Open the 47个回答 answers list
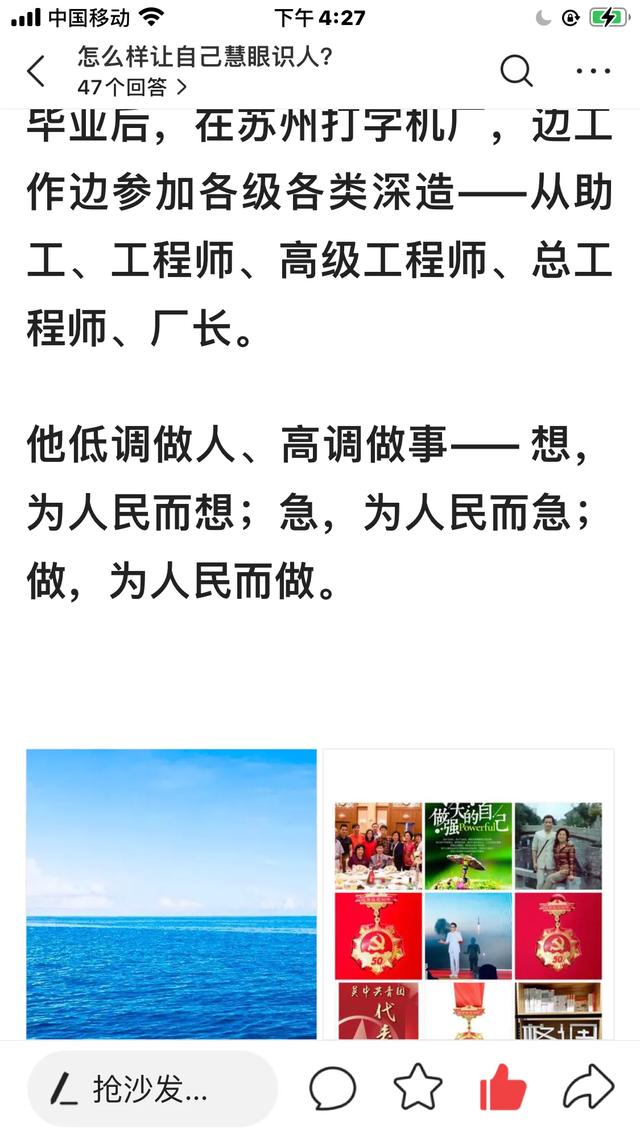Viewport: 640px width, 1138px height. pos(132,87)
